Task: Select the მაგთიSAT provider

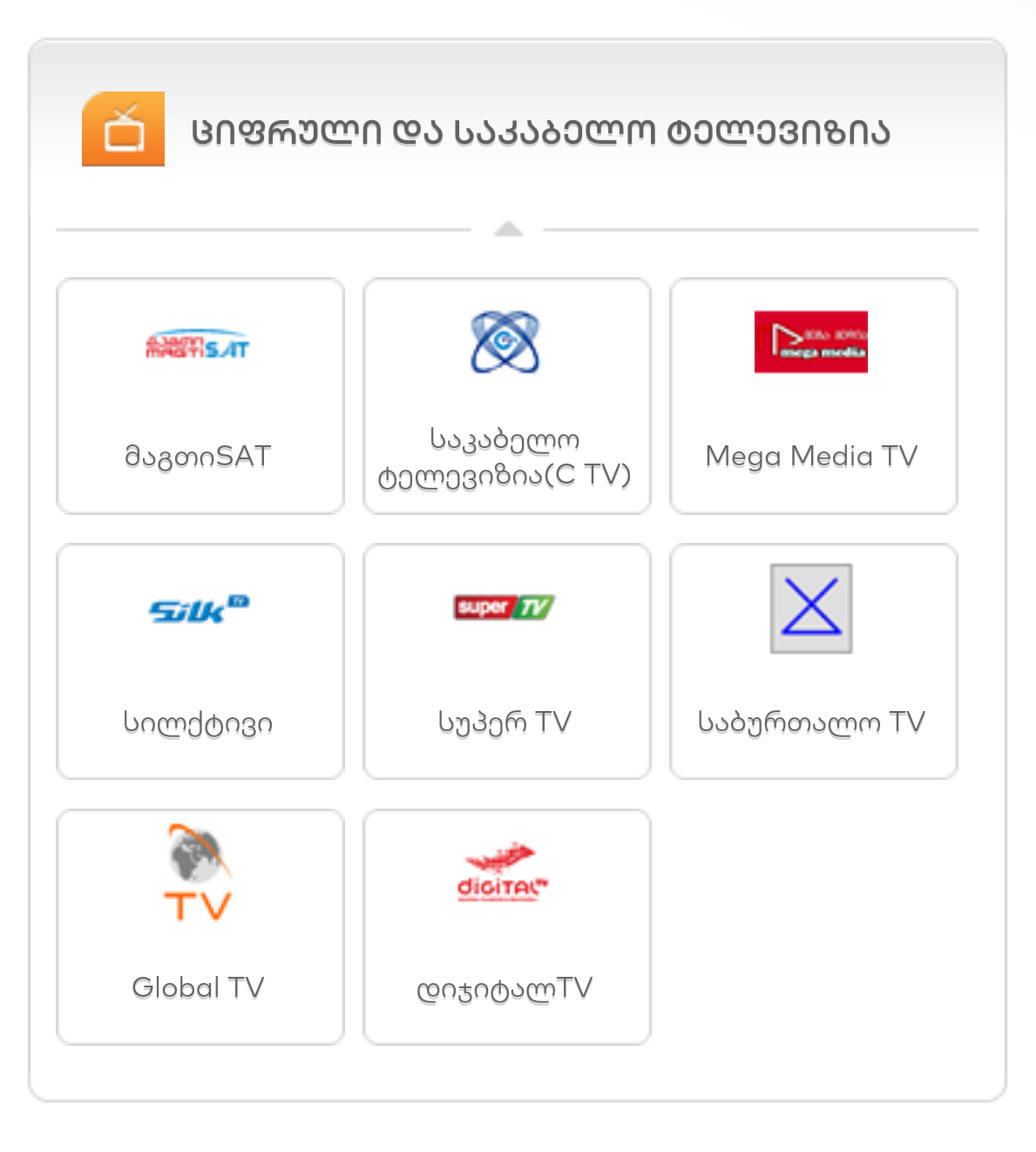Action: [200, 396]
